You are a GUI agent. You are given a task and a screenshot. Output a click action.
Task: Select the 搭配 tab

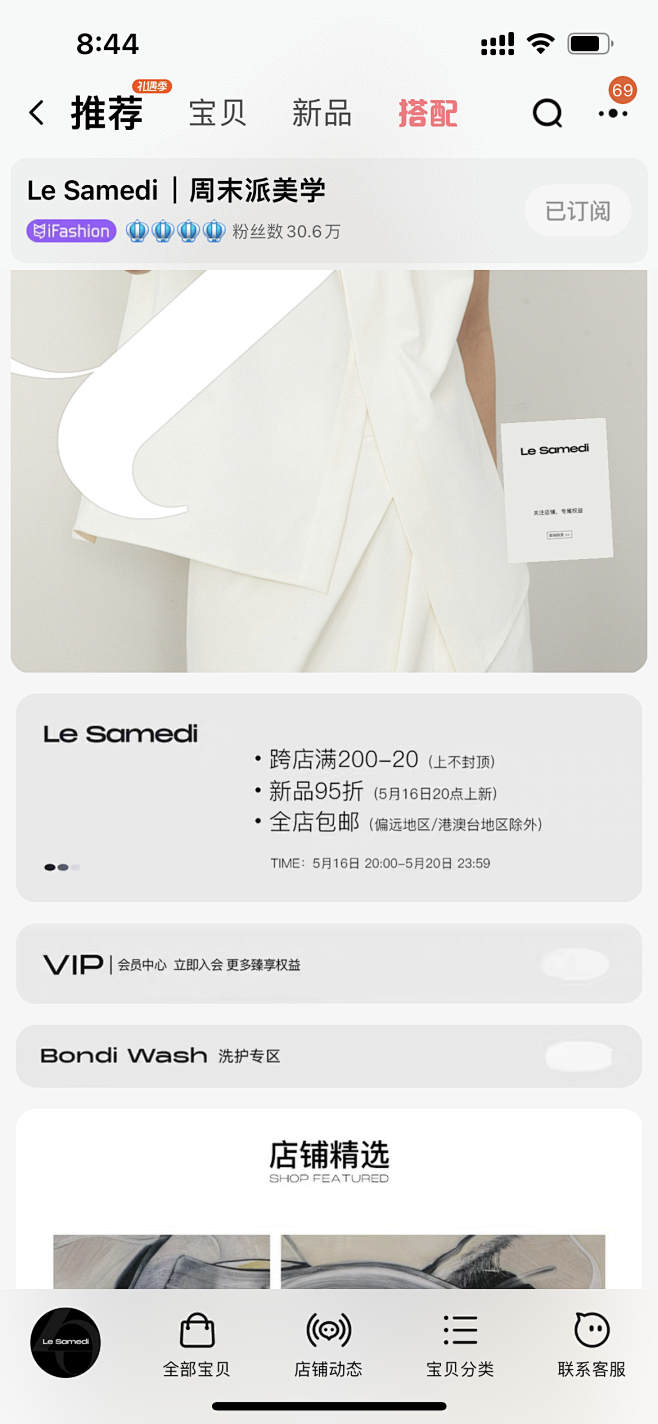(x=428, y=113)
